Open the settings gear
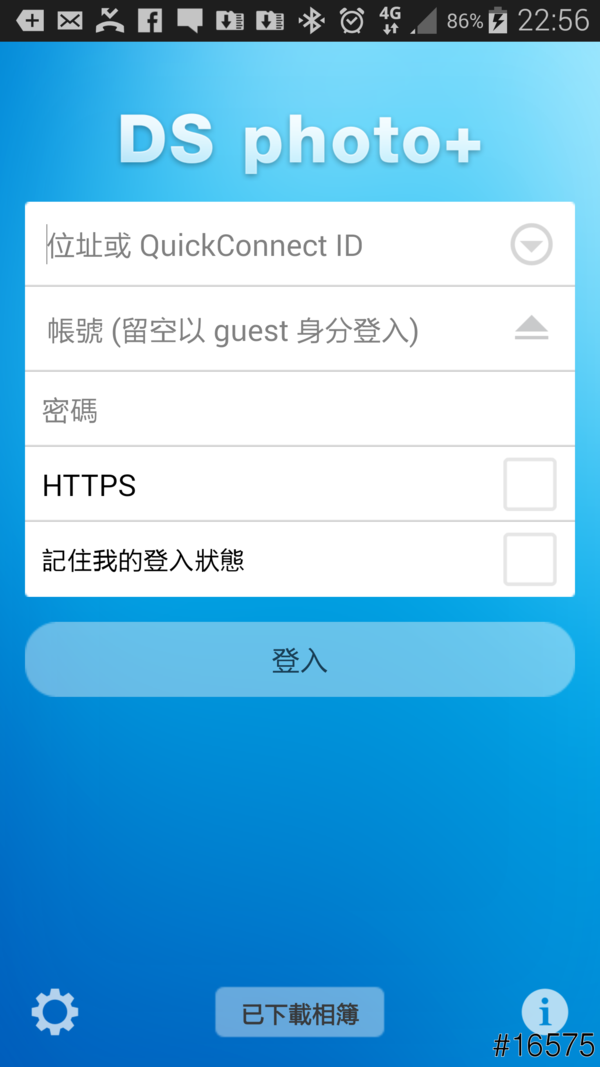Screen dimensions: 600x1067 [55, 1012]
